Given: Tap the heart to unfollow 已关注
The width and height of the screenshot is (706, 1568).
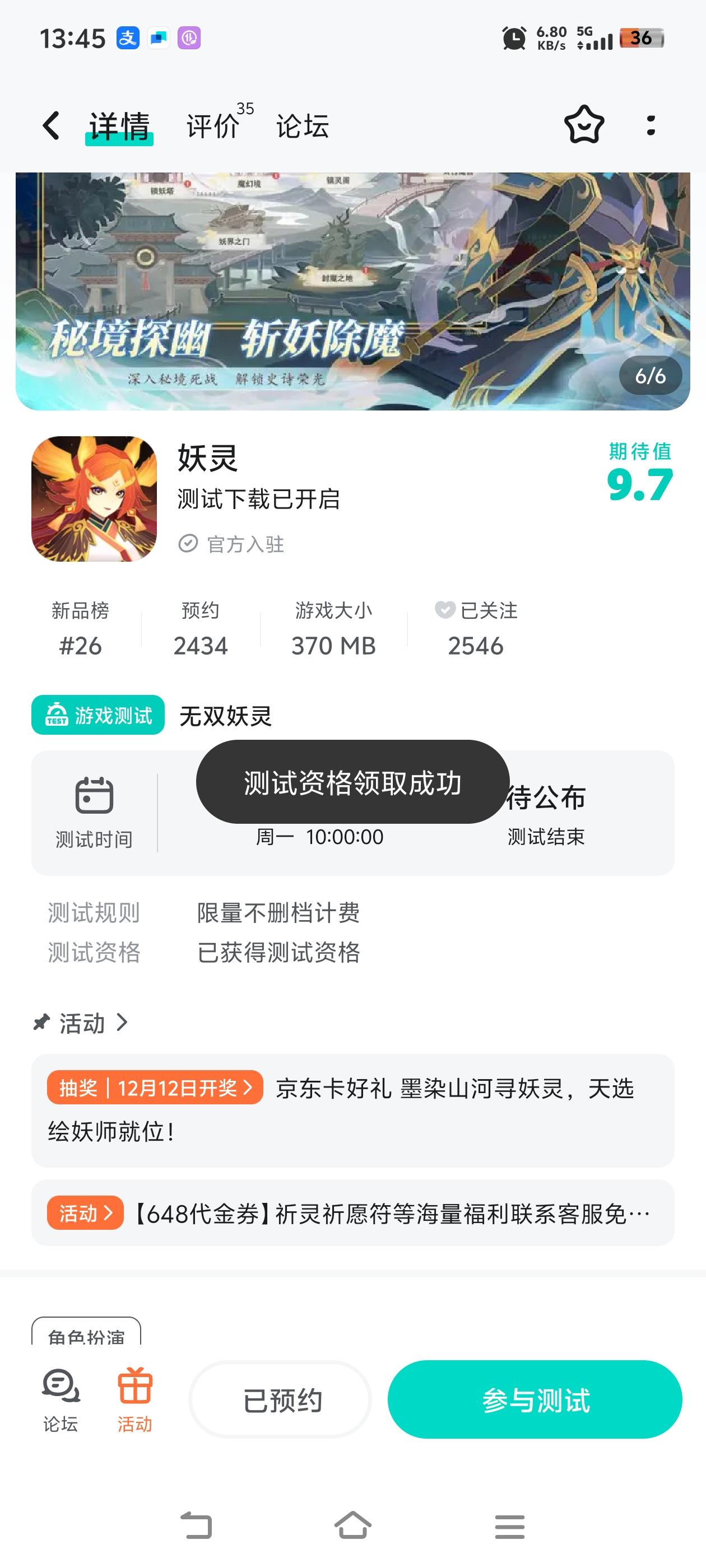Looking at the screenshot, I should [x=444, y=610].
